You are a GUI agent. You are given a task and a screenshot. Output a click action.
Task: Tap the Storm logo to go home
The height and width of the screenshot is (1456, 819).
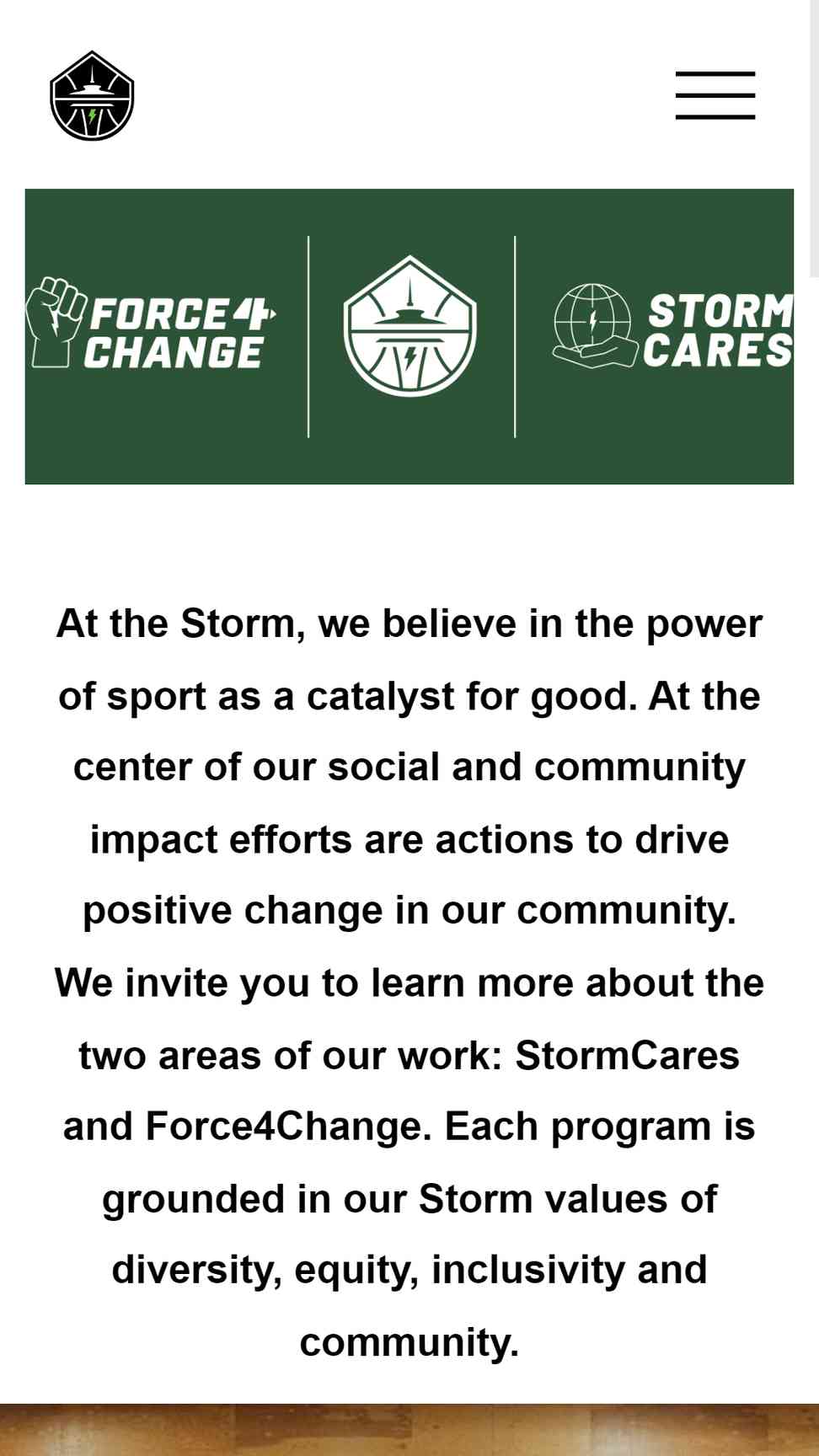coord(92,96)
